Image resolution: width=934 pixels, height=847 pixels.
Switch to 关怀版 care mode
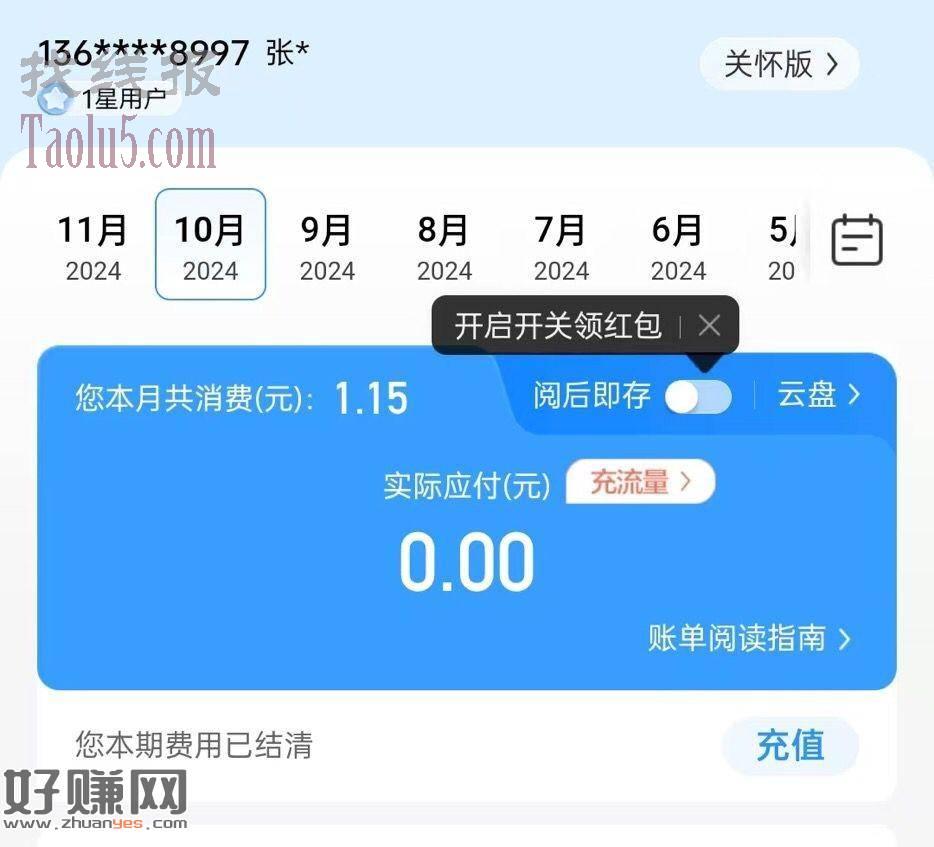(779, 65)
